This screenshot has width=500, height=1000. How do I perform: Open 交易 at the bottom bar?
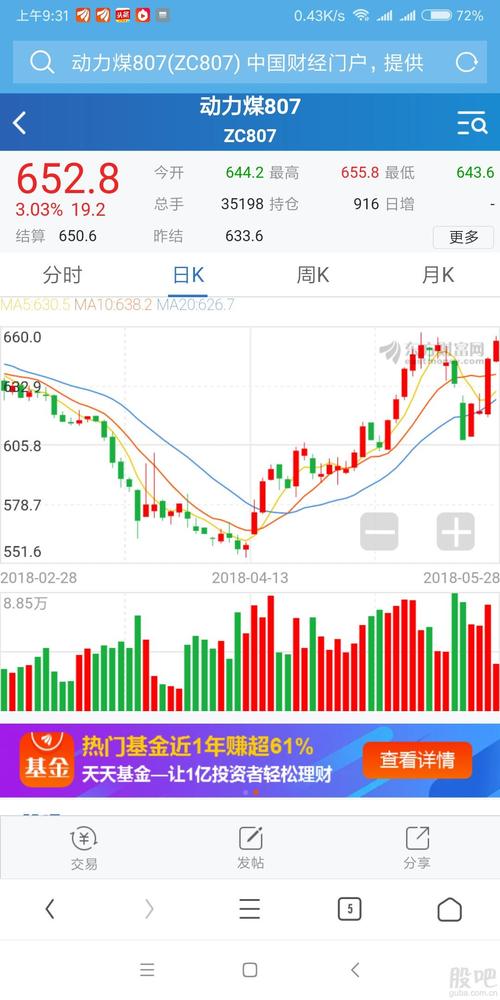(x=84, y=848)
